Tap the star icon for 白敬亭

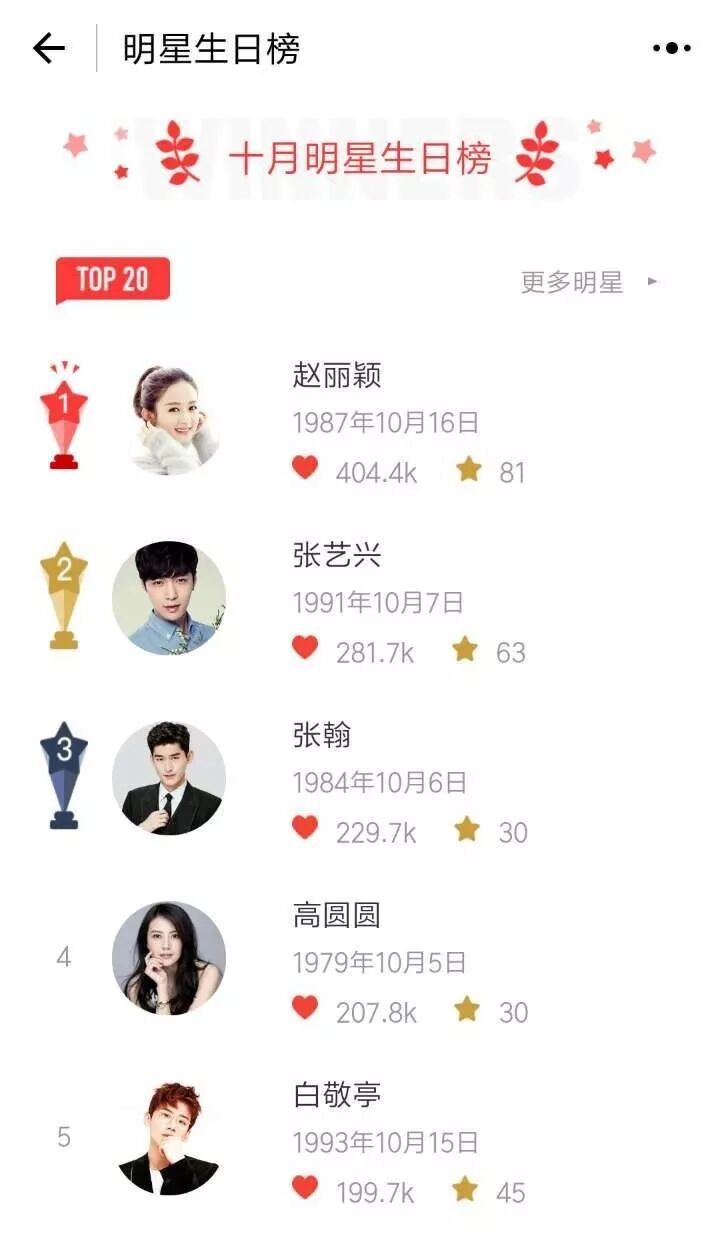(465, 1189)
